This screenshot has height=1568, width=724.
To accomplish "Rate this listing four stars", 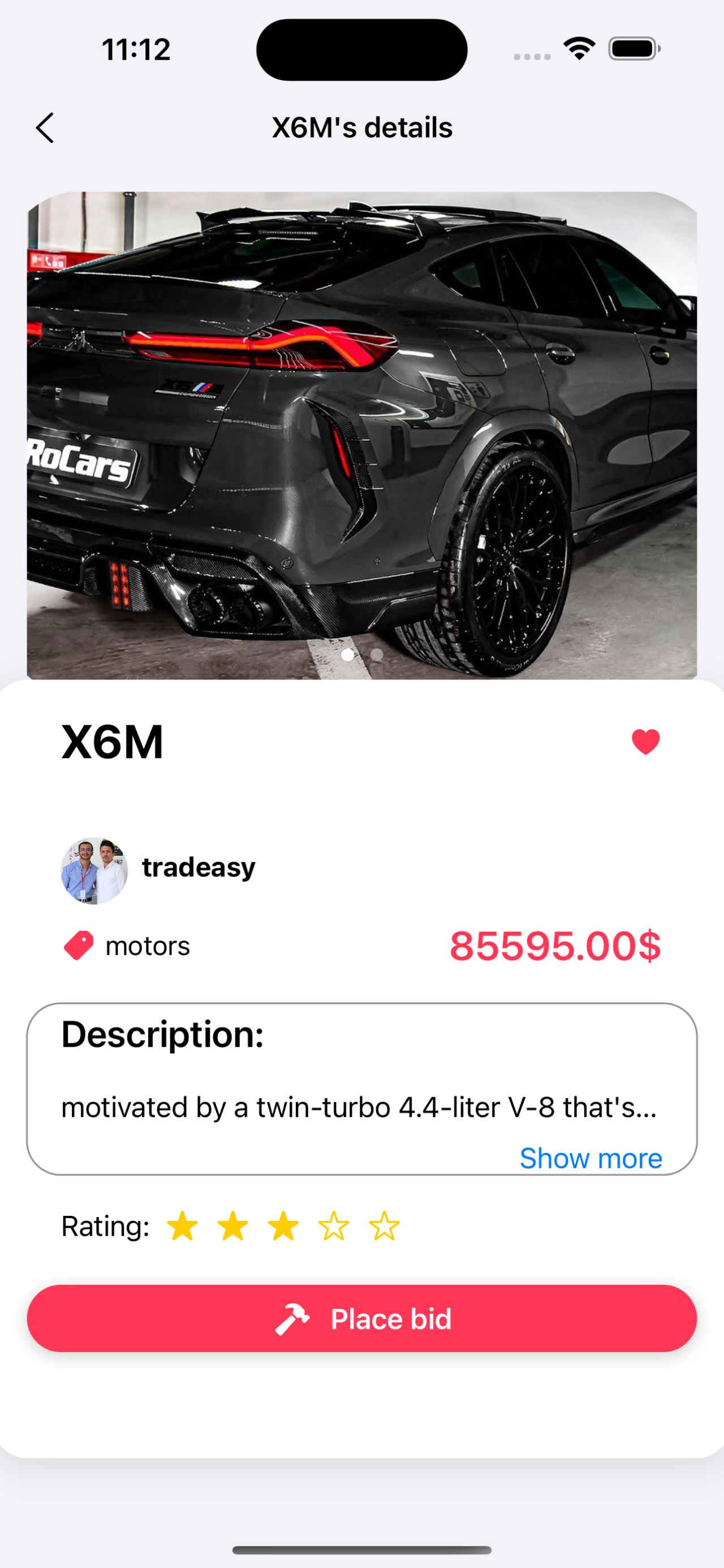I will 334,1226.
